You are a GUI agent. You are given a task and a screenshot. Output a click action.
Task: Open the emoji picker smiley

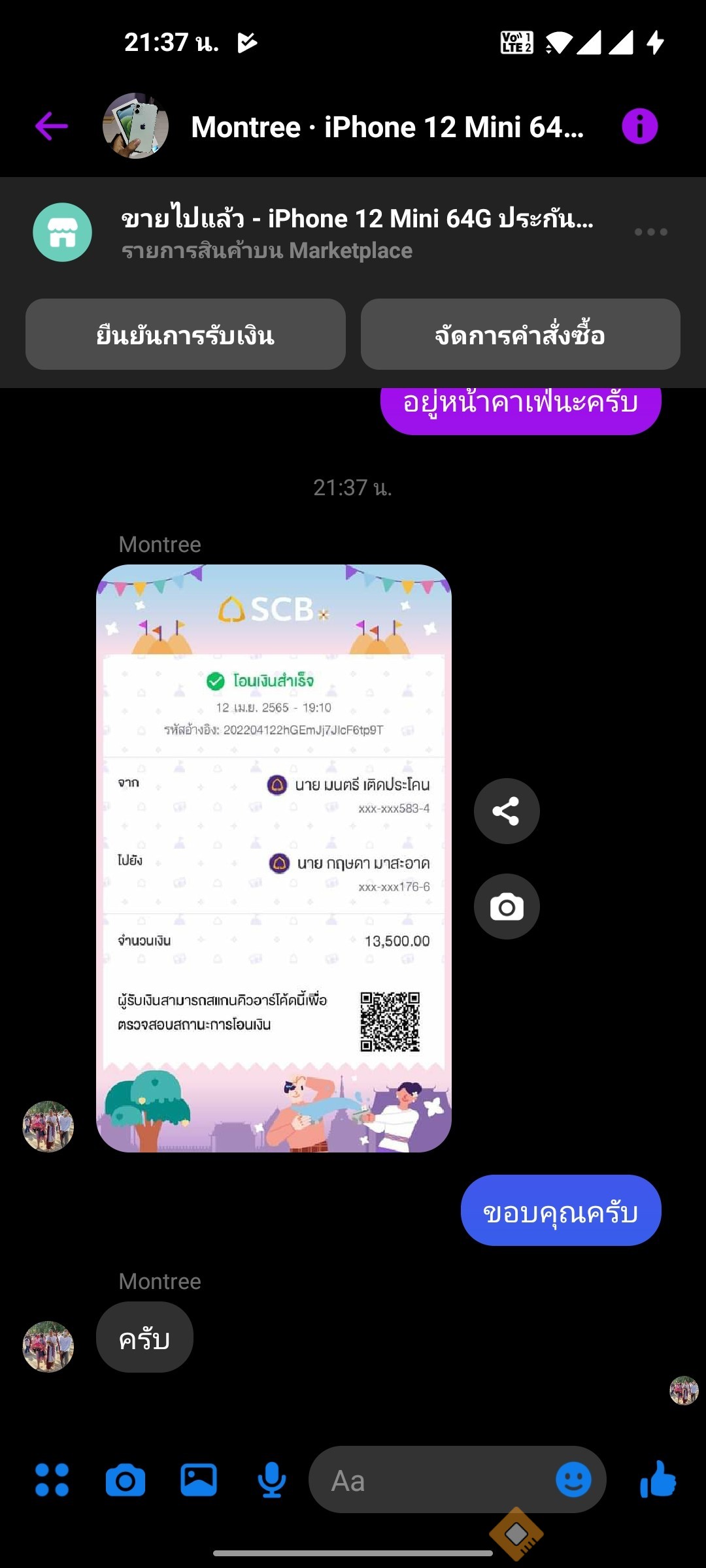pyautogui.click(x=573, y=1480)
